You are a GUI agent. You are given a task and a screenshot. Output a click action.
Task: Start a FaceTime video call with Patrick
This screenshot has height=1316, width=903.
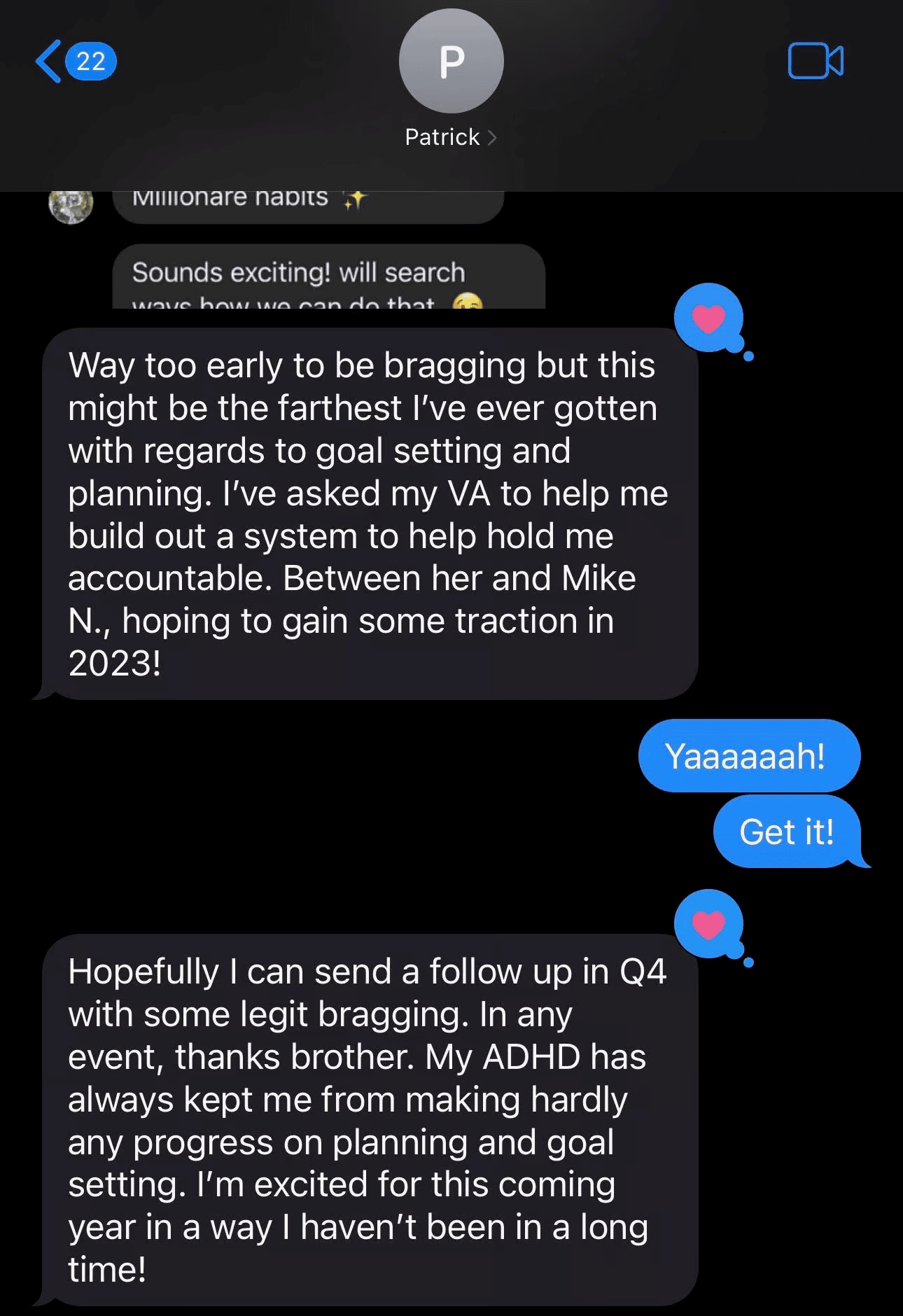tap(815, 62)
